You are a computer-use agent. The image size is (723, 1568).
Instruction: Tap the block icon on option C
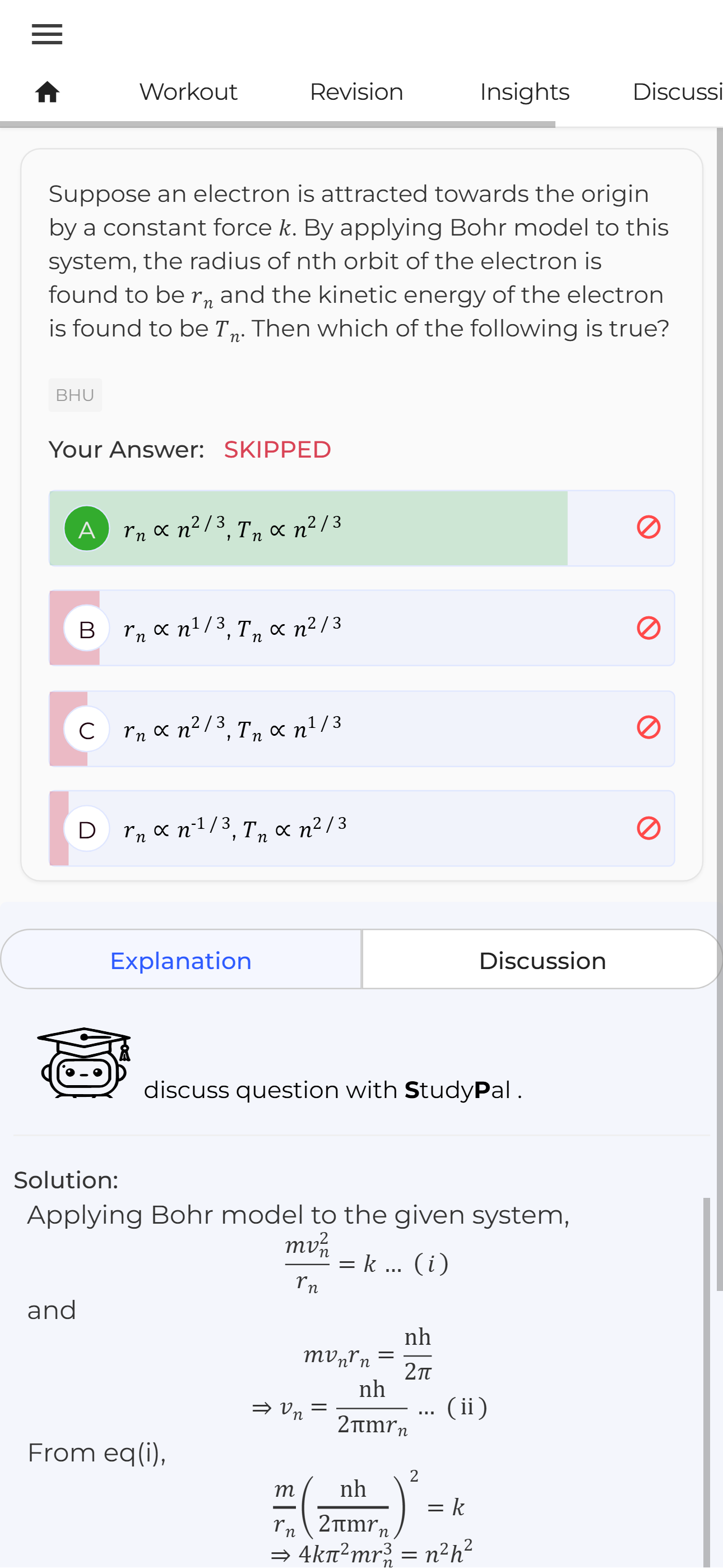click(648, 727)
